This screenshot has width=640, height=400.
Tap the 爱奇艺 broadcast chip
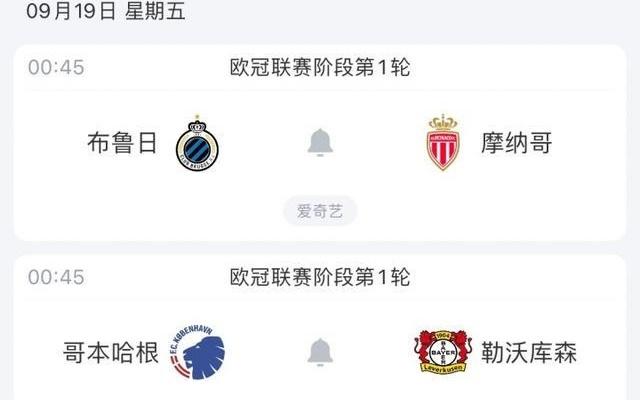coord(320,211)
